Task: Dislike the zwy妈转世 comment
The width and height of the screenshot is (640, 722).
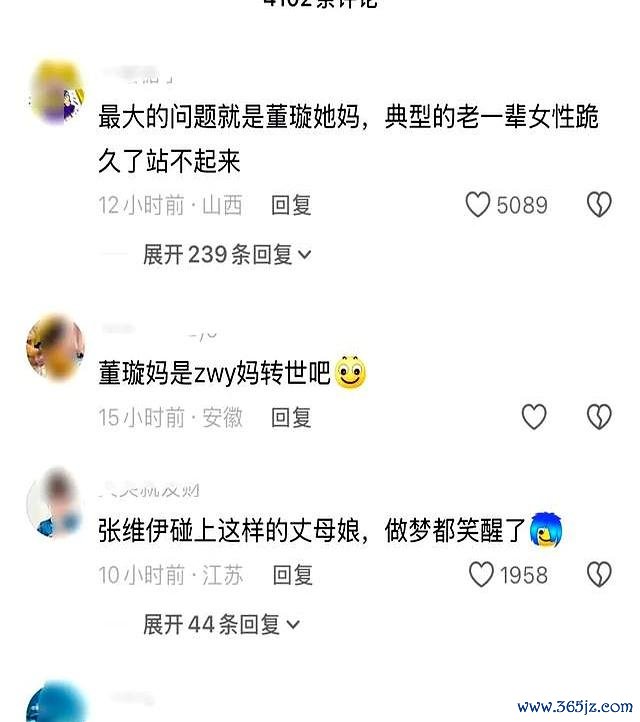Action: coord(598,417)
